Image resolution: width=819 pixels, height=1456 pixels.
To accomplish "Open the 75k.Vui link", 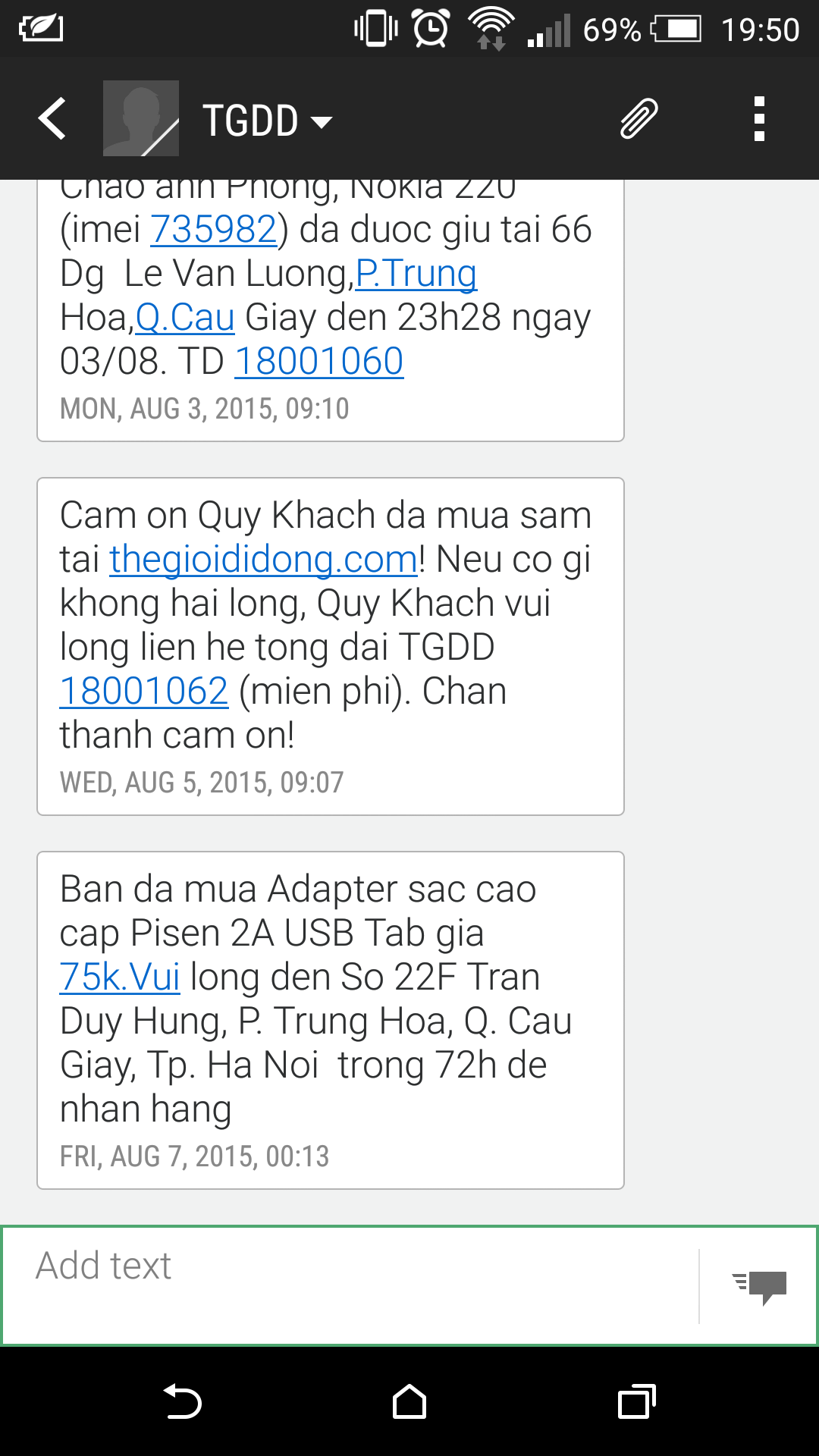I will (120, 977).
